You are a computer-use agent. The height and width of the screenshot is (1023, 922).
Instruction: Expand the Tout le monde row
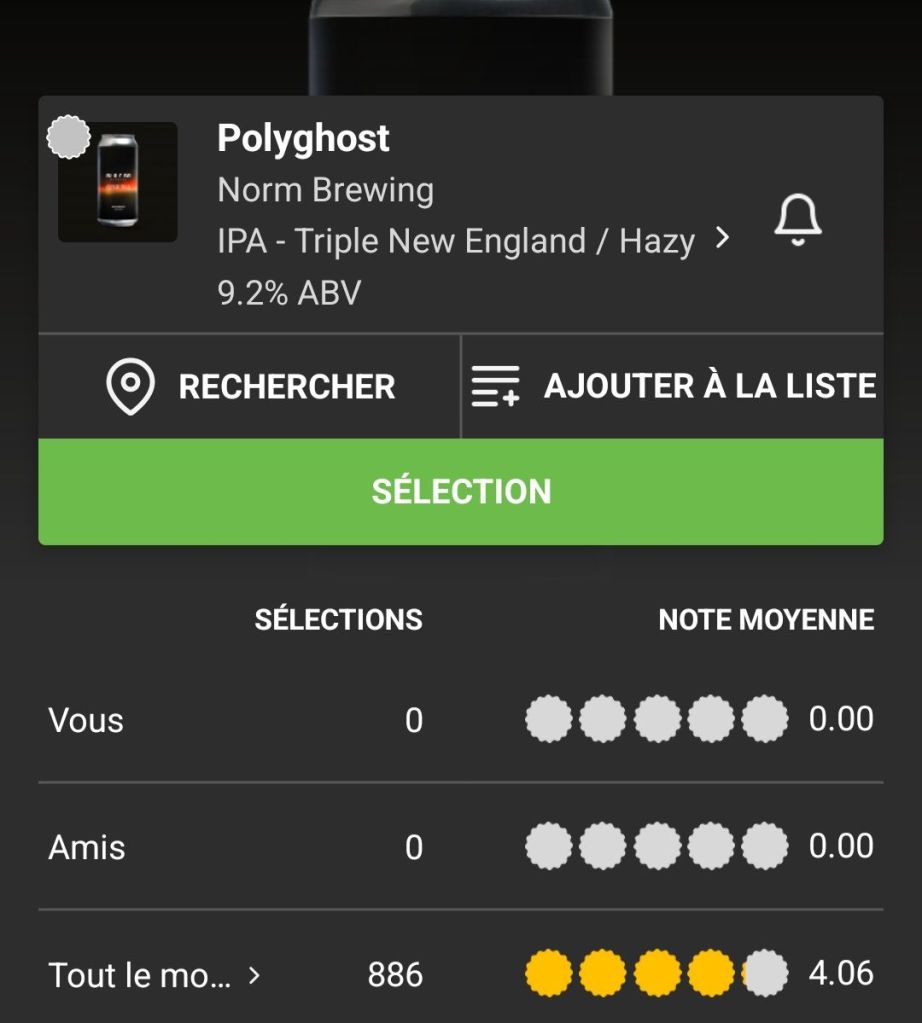pyautogui.click(x=155, y=975)
